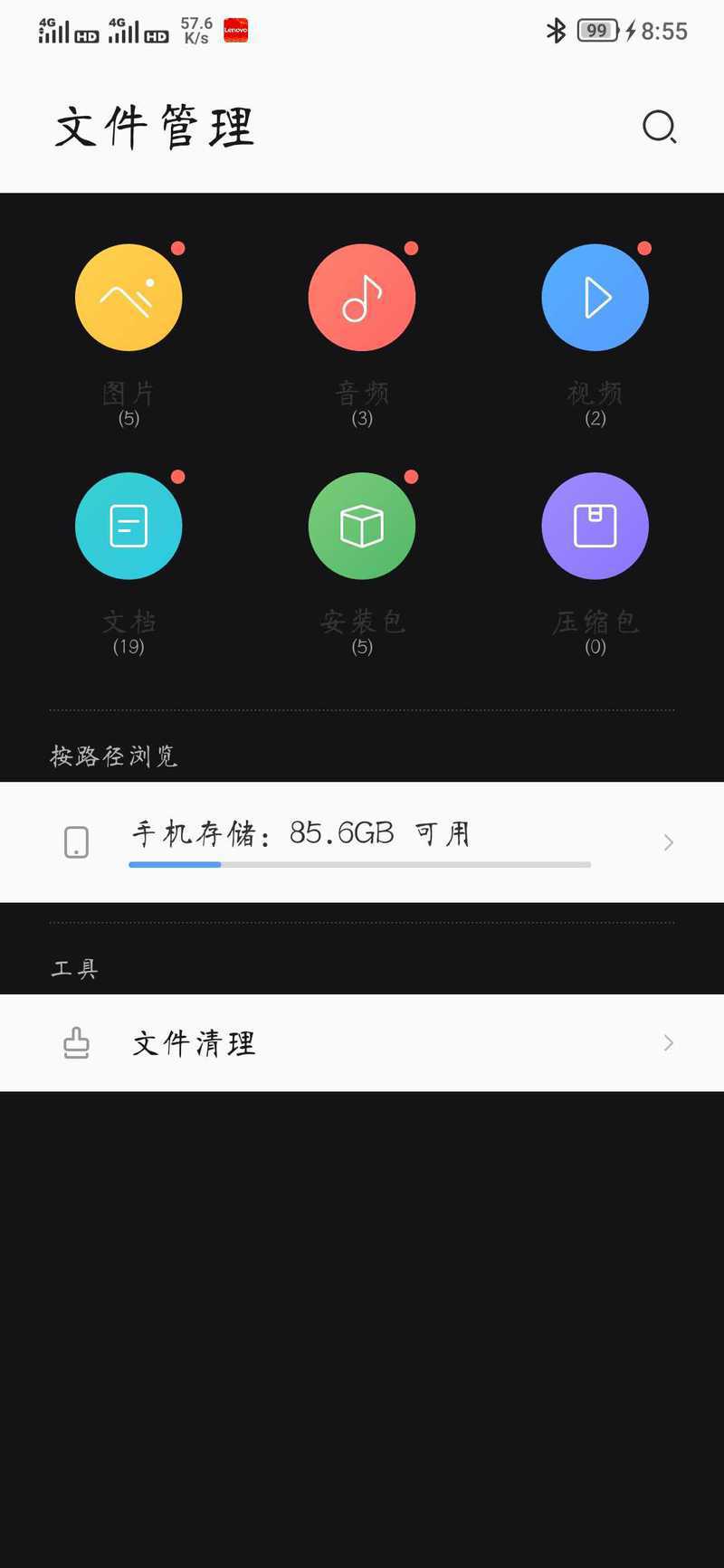The height and width of the screenshot is (1568, 724).
Task: Open the 压缩包 (Archives) category
Action: [x=595, y=526]
